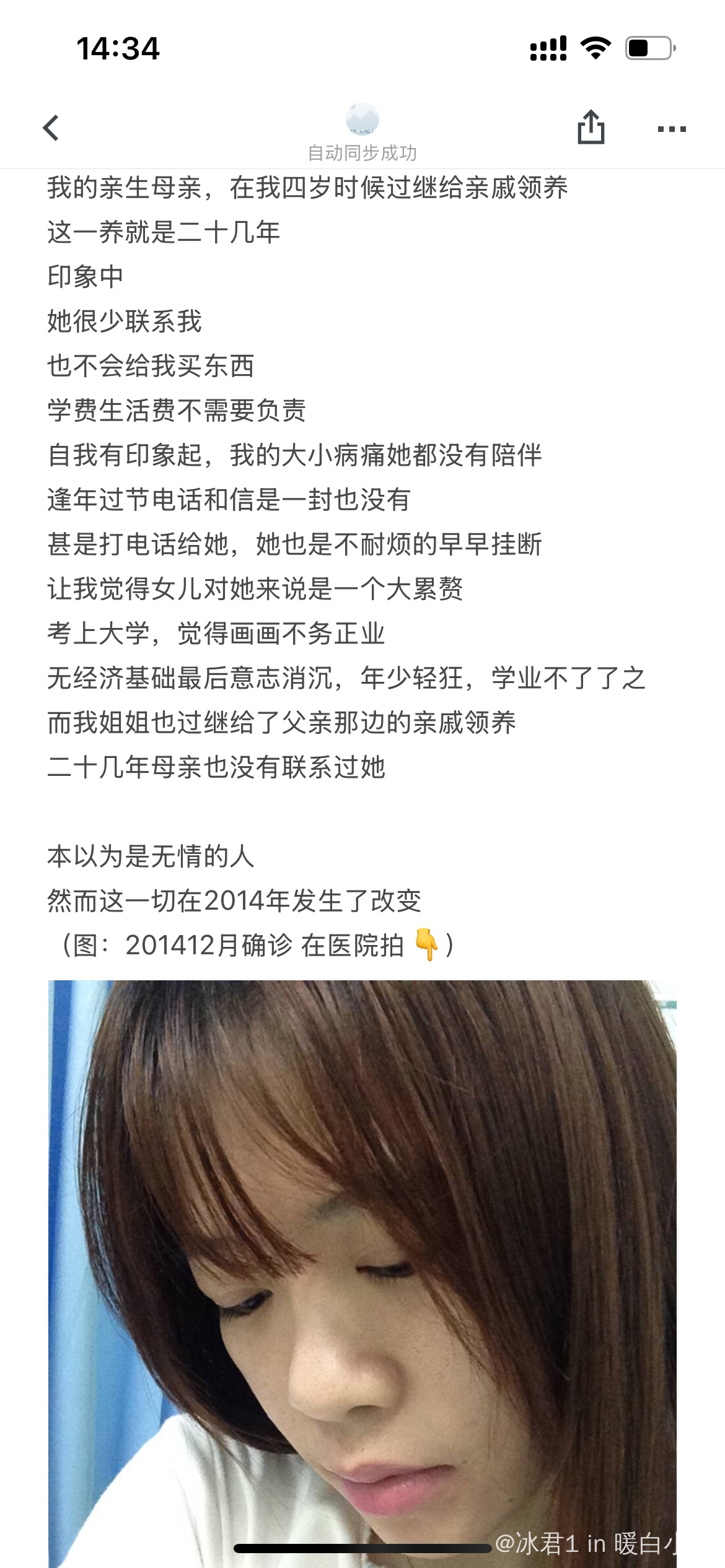Image resolution: width=725 pixels, height=1568 pixels.
Task: Share this note
Action: (591, 128)
